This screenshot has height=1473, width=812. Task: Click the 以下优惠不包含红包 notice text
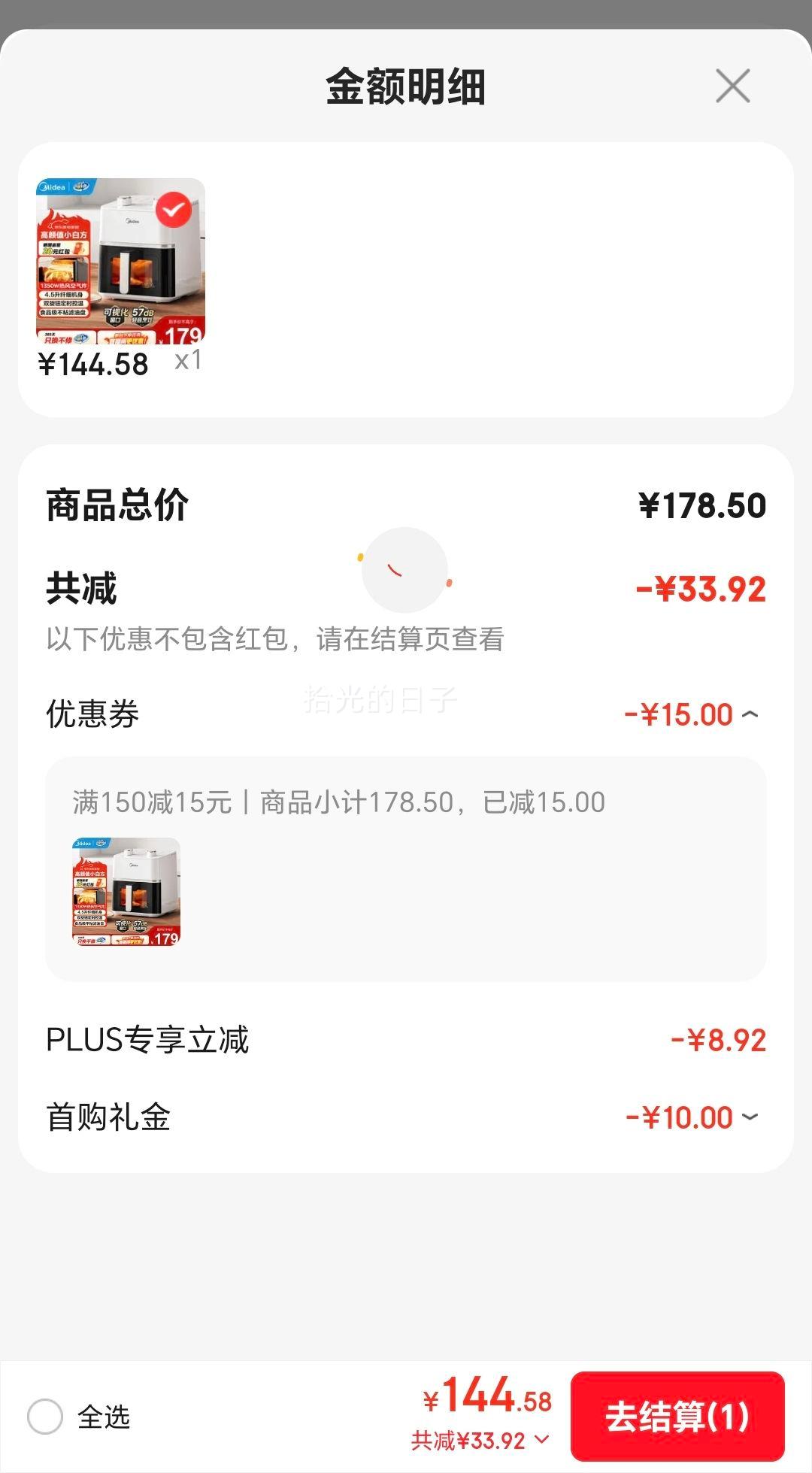tap(276, 641)
